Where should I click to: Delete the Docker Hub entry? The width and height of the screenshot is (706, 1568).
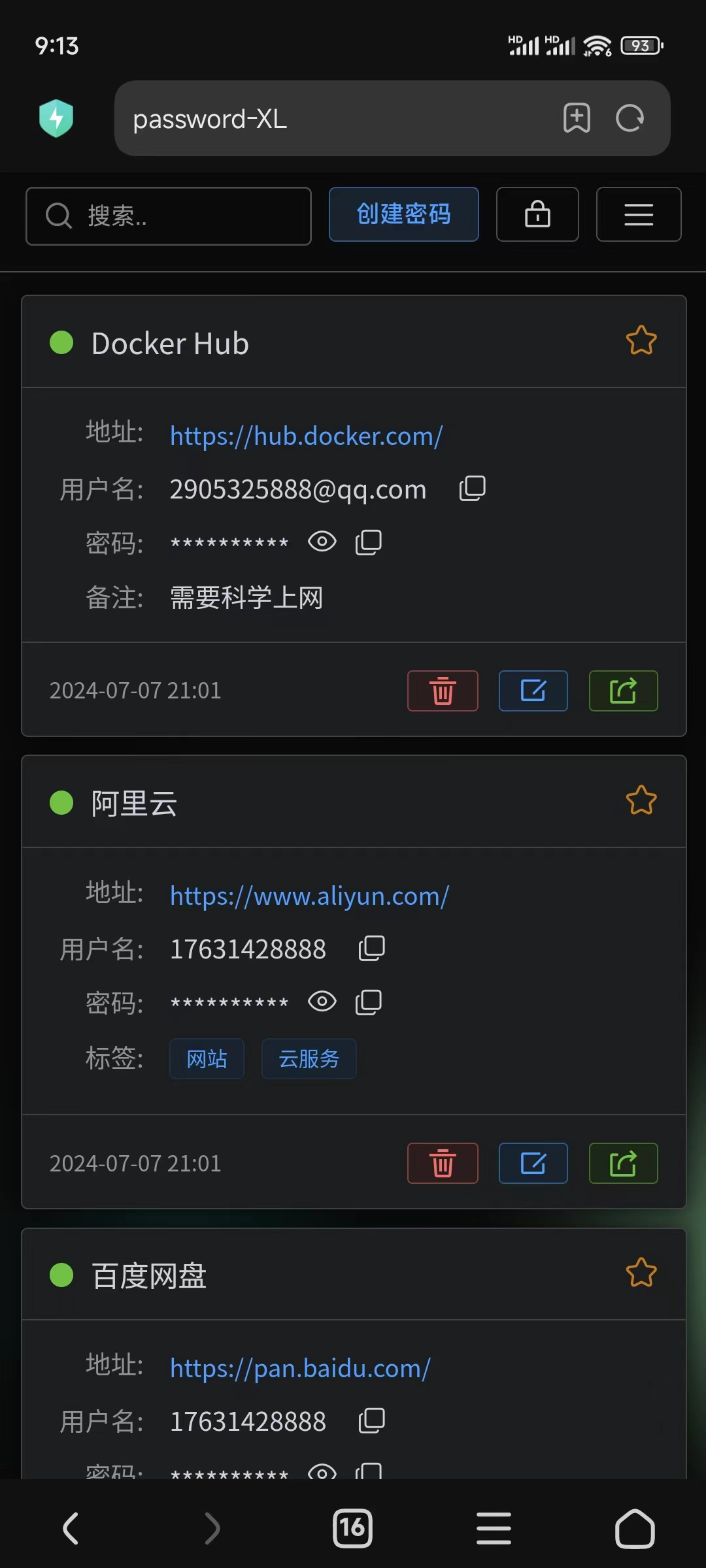coord(443,691)
